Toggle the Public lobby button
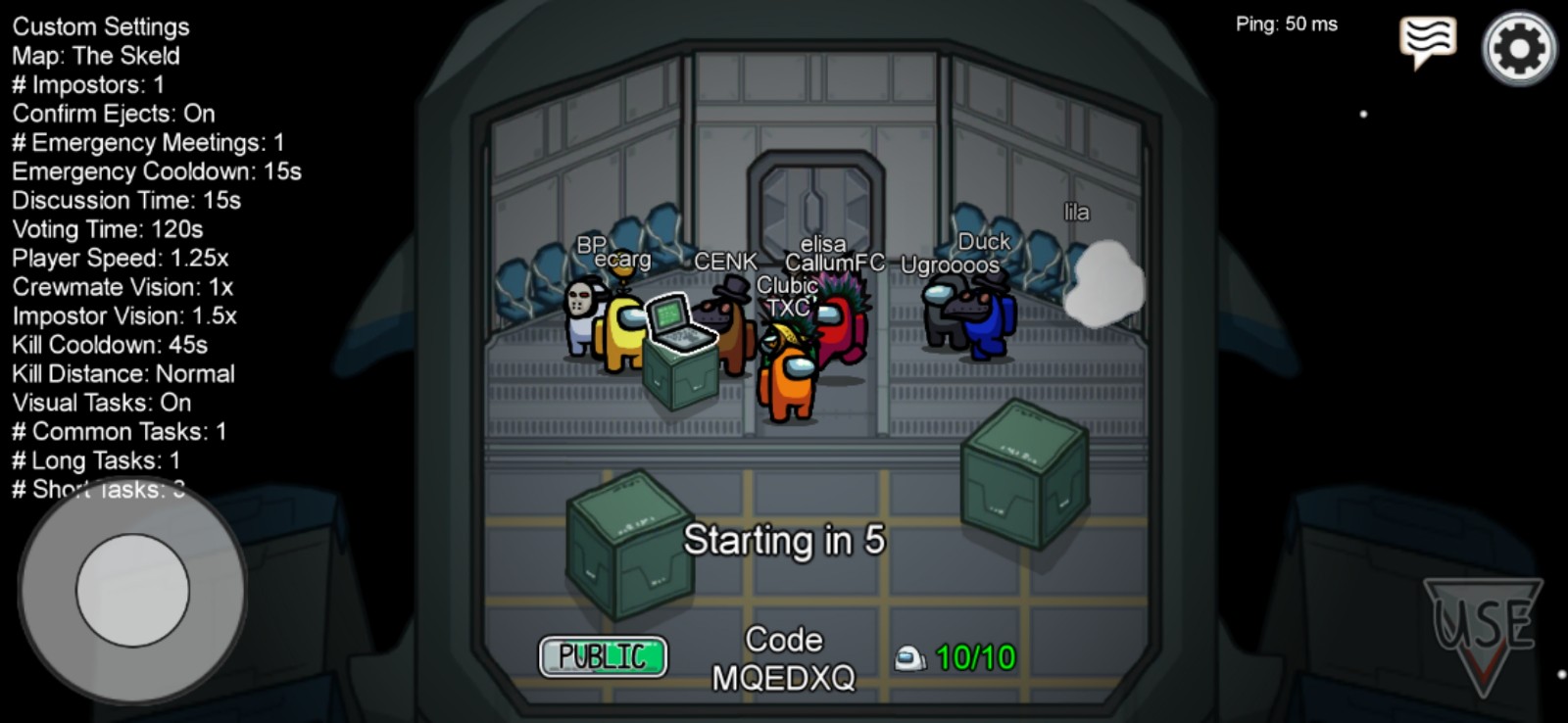This screenshot has width=1568, height=723. (603, 656)
